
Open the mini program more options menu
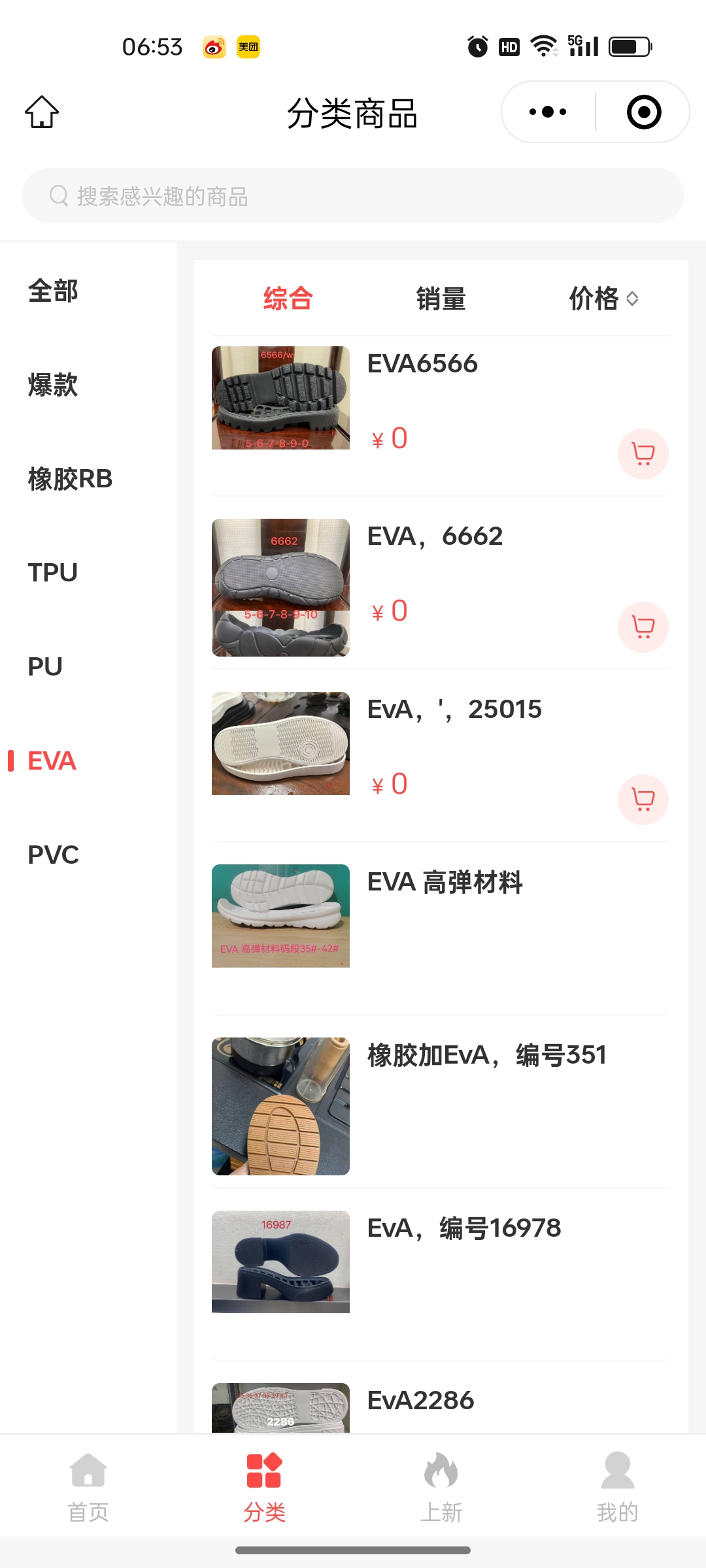[x=548, y=112]
